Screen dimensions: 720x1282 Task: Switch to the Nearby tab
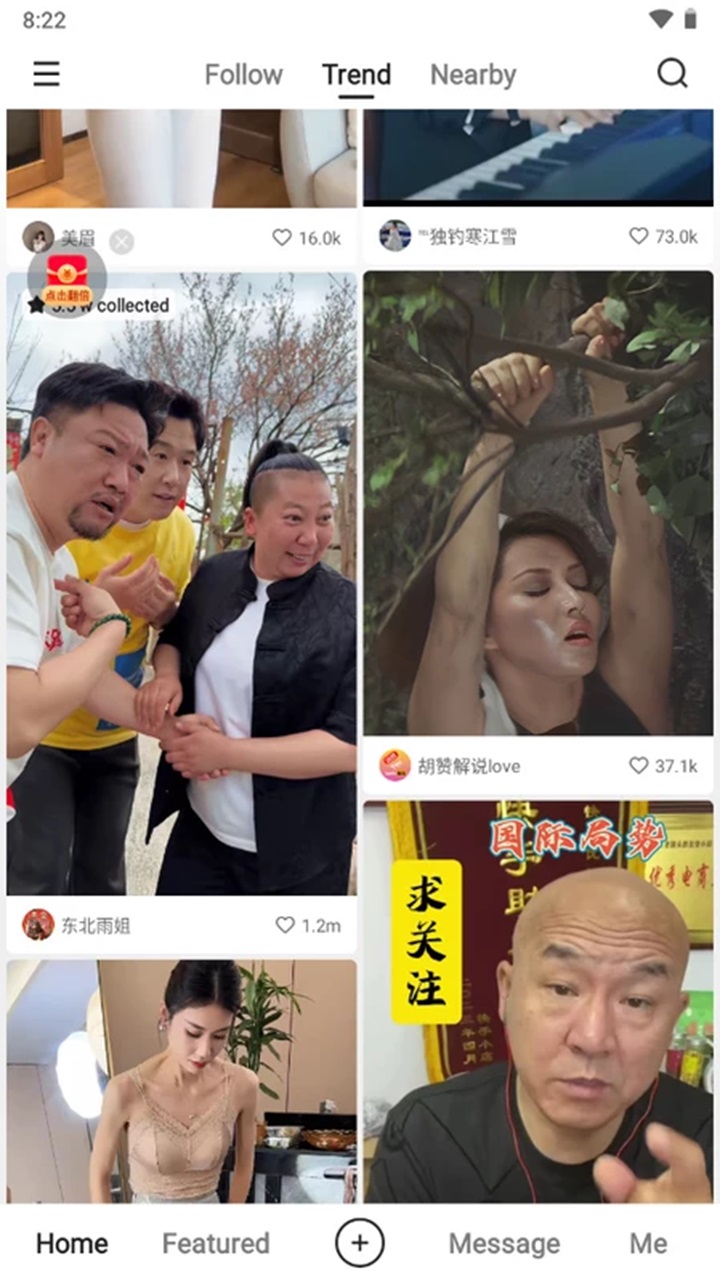coord(473,75)
